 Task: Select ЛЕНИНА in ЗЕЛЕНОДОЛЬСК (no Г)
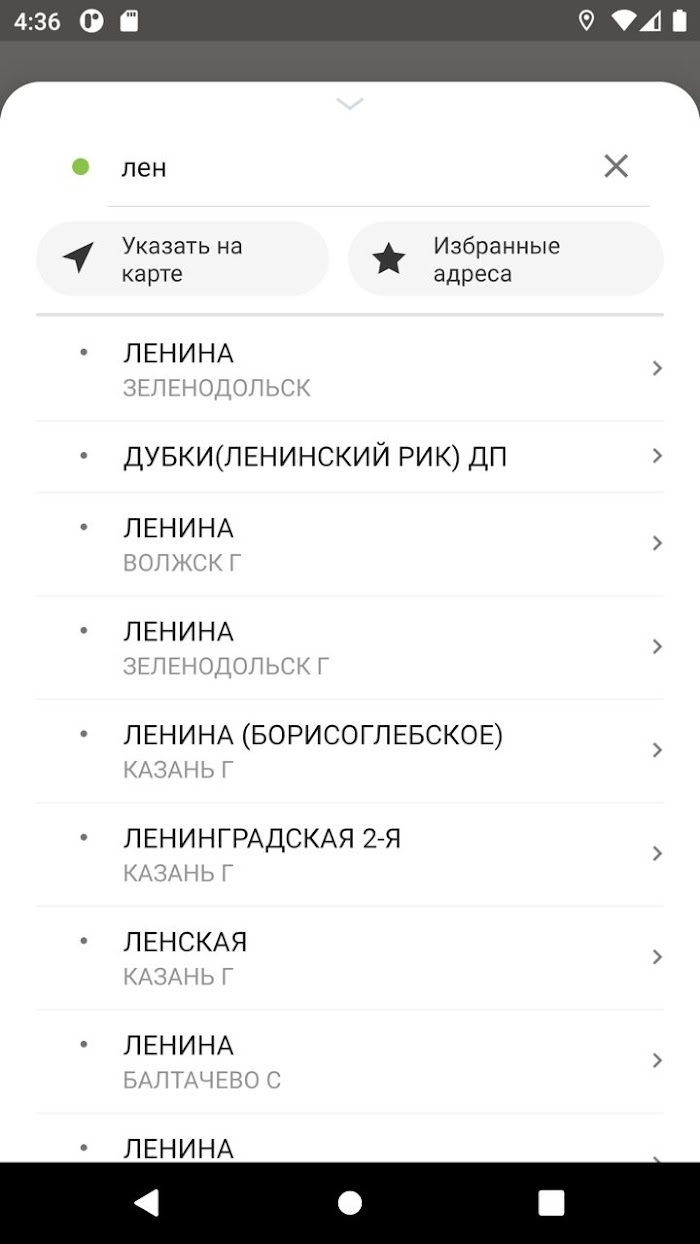[350, 369]
